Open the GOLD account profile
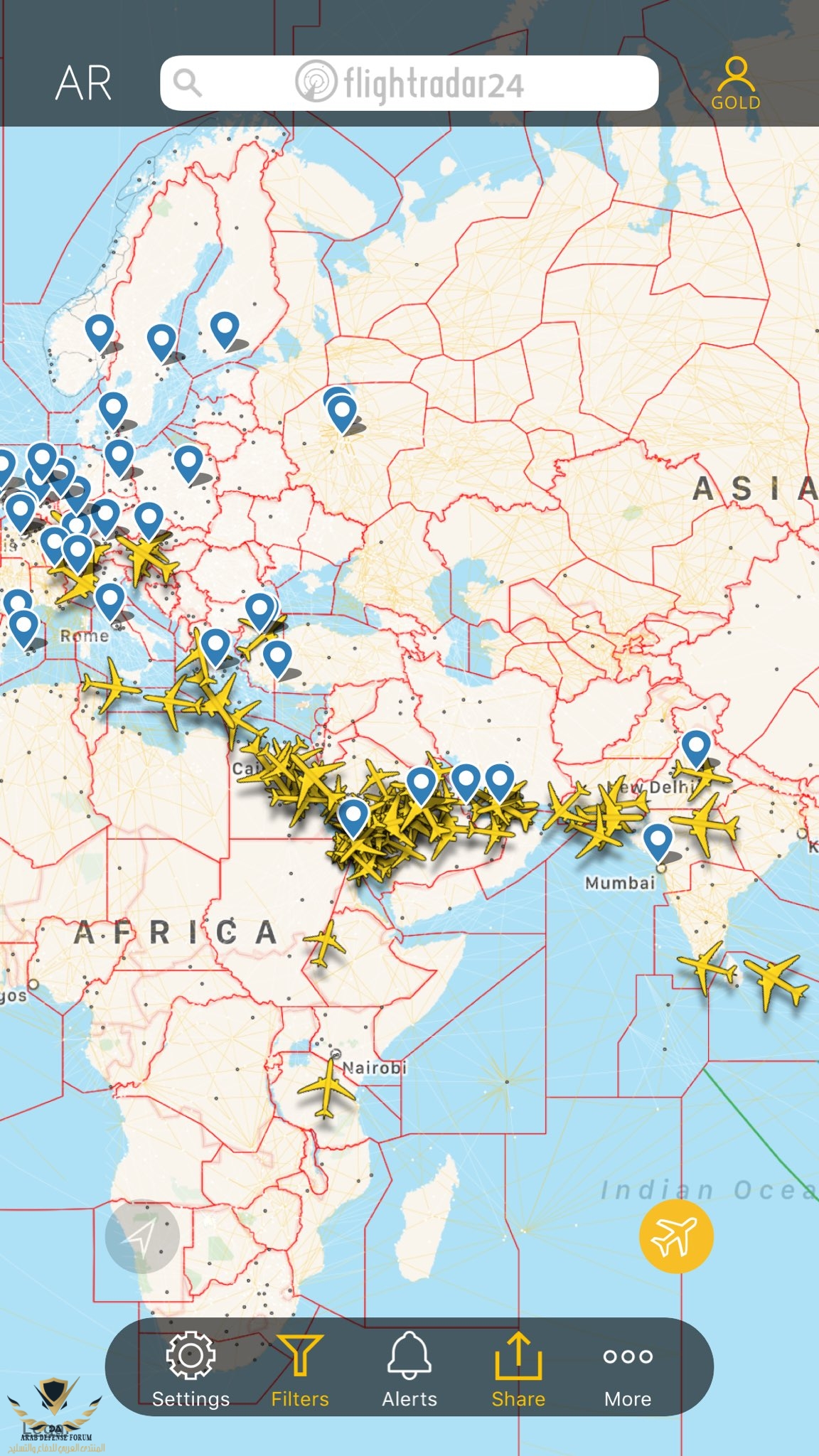 coord(736,85)
